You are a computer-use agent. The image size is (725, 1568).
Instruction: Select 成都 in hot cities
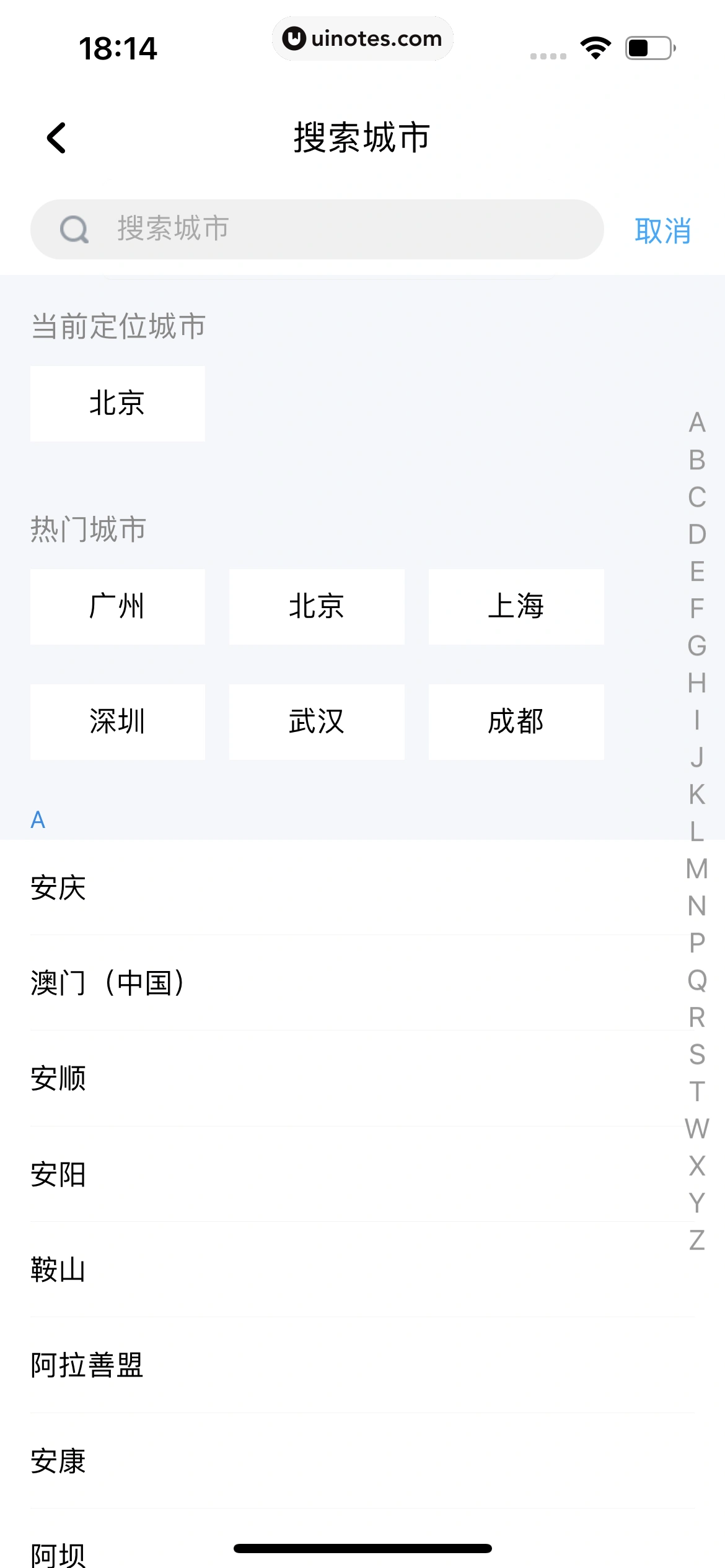coord(516,722)
